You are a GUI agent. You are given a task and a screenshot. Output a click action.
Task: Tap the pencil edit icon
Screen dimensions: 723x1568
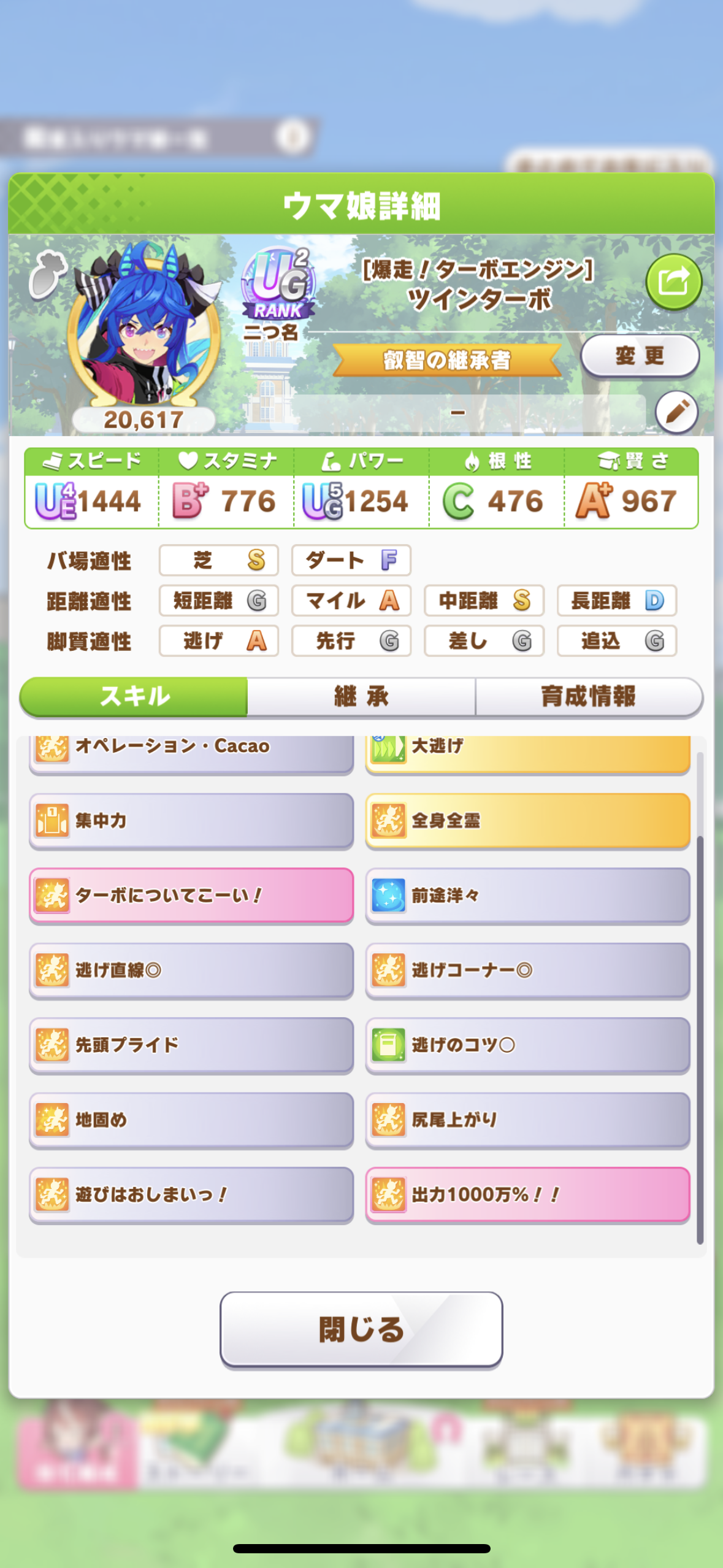pos(676,412)
